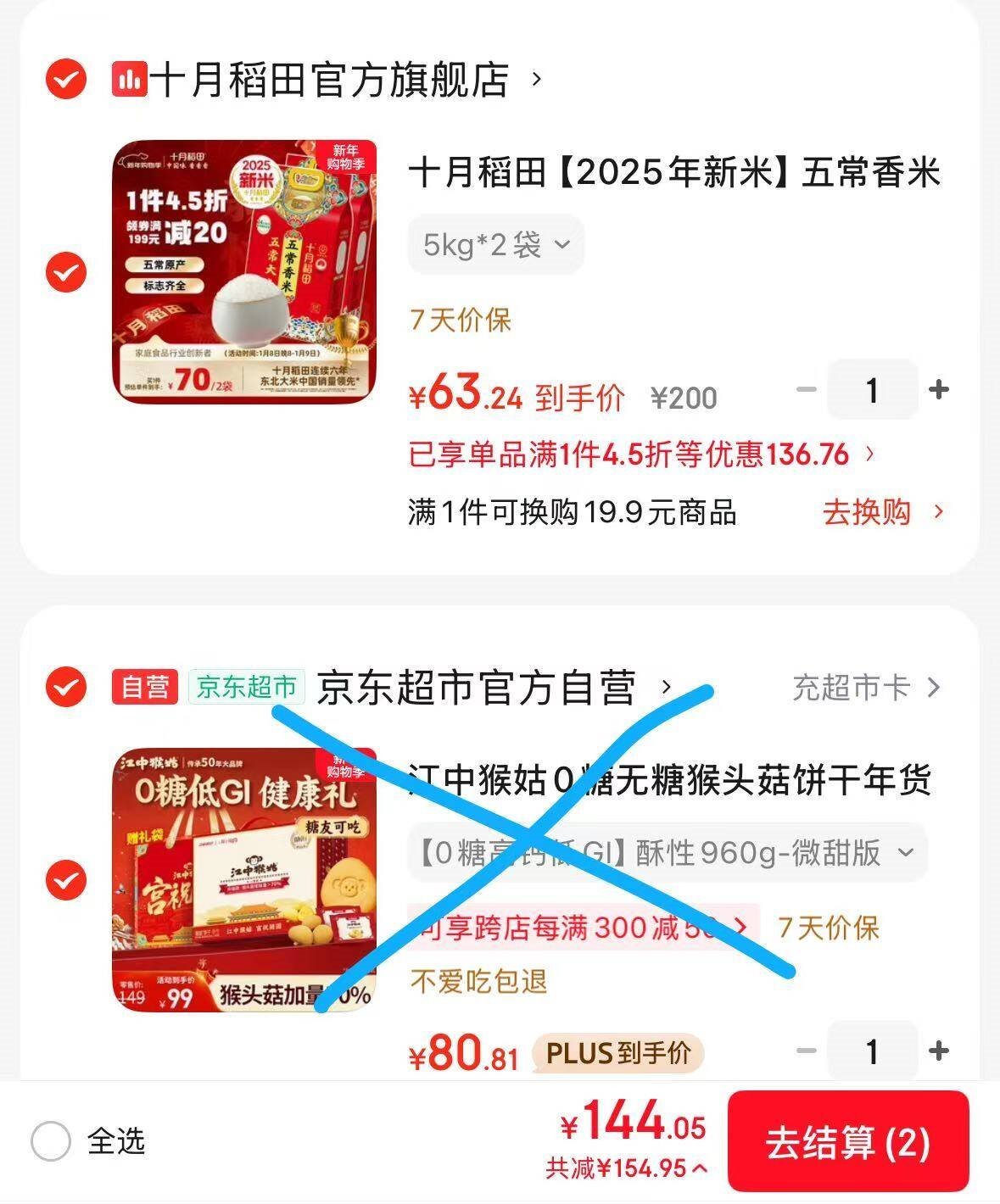The width and height of the screenshot is (1000, 1204).
Task: Click the PLUS到手价 badge
Action: click(x=617, y=1054)
